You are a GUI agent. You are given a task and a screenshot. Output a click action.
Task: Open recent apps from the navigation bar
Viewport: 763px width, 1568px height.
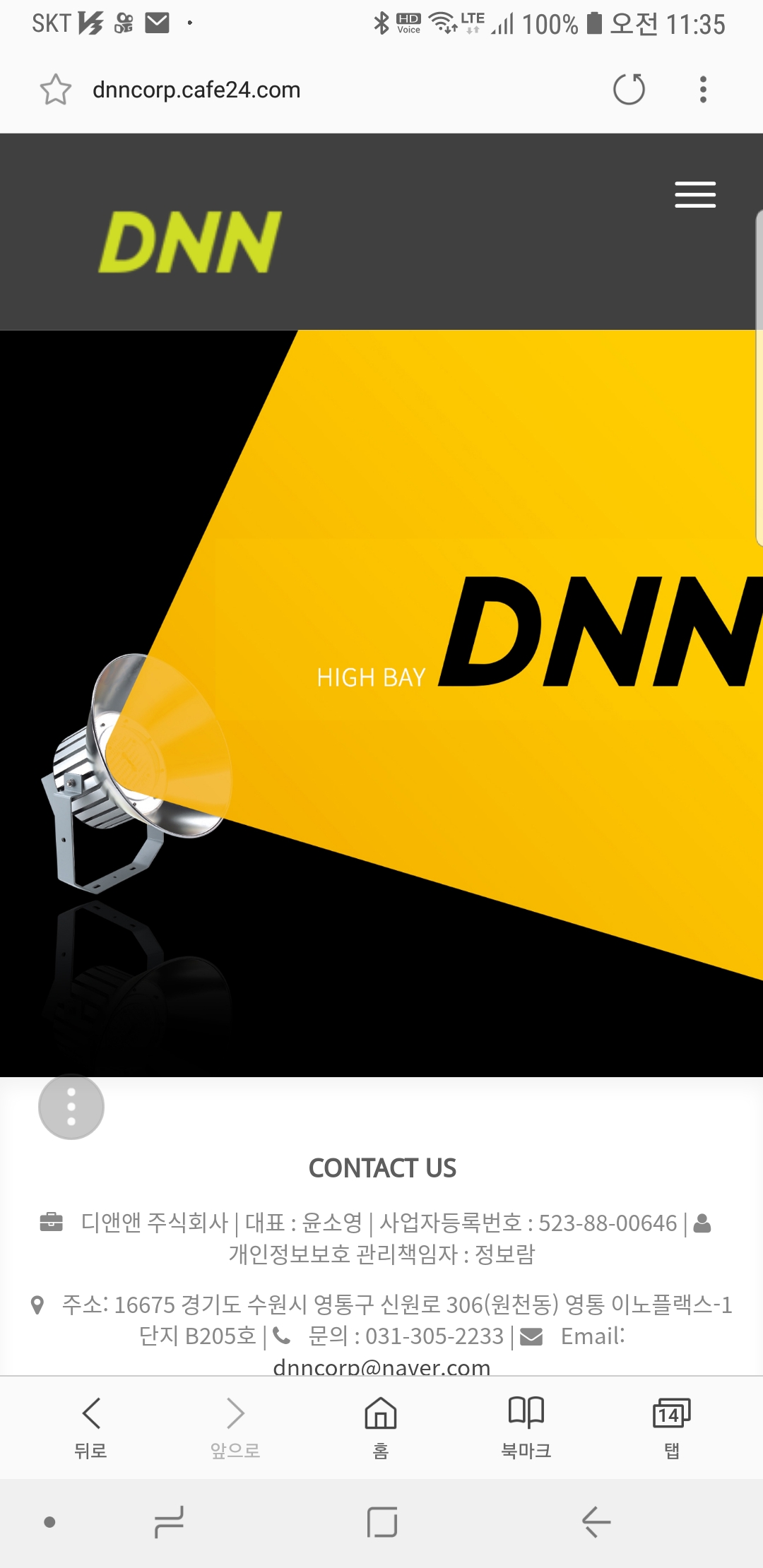click(169, 1522)
